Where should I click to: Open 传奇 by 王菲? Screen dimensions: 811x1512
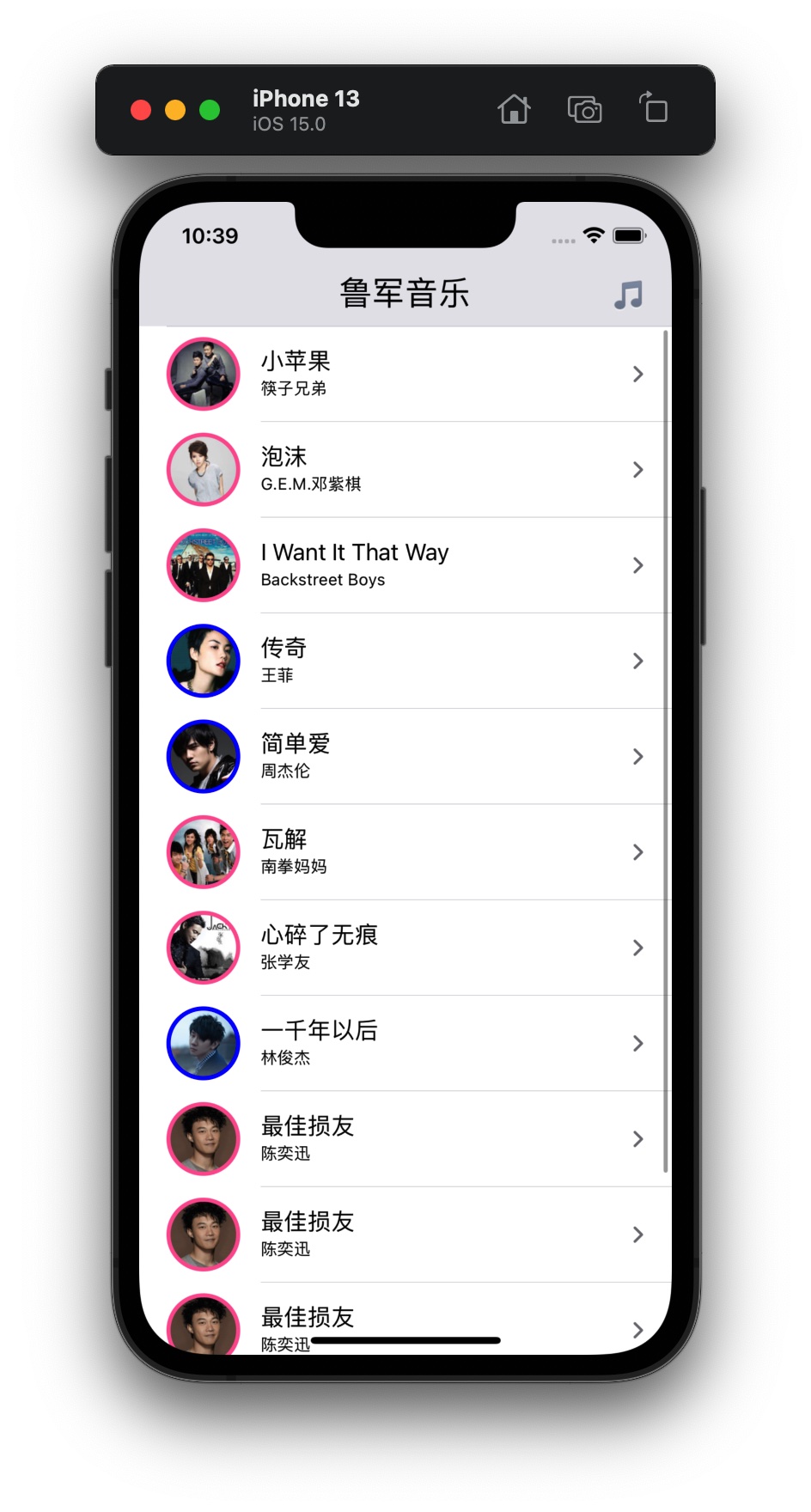click(404, 661)
